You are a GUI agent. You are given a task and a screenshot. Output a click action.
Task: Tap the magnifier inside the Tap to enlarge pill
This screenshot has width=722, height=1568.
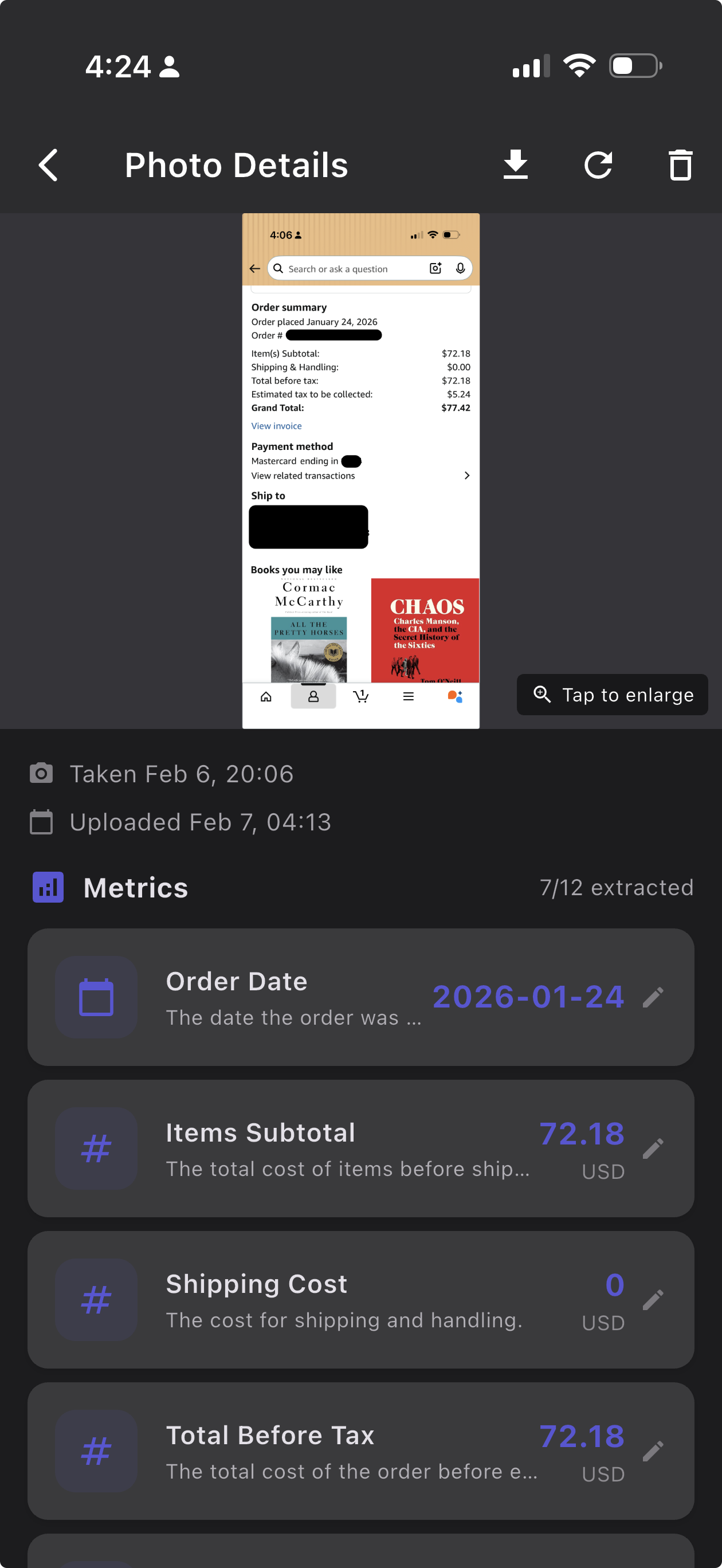coord(543,695)
